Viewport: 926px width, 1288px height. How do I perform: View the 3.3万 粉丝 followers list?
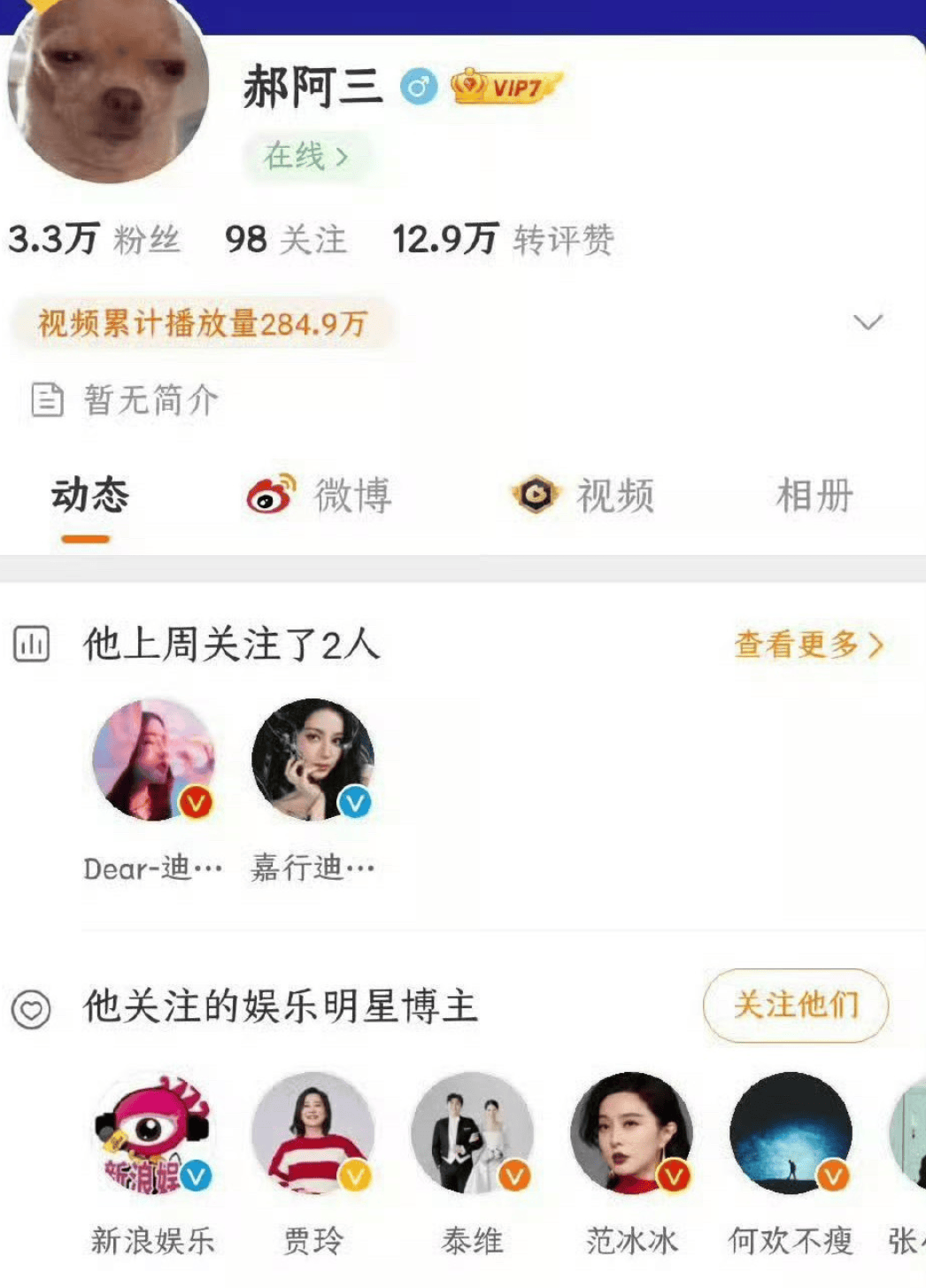94,239
